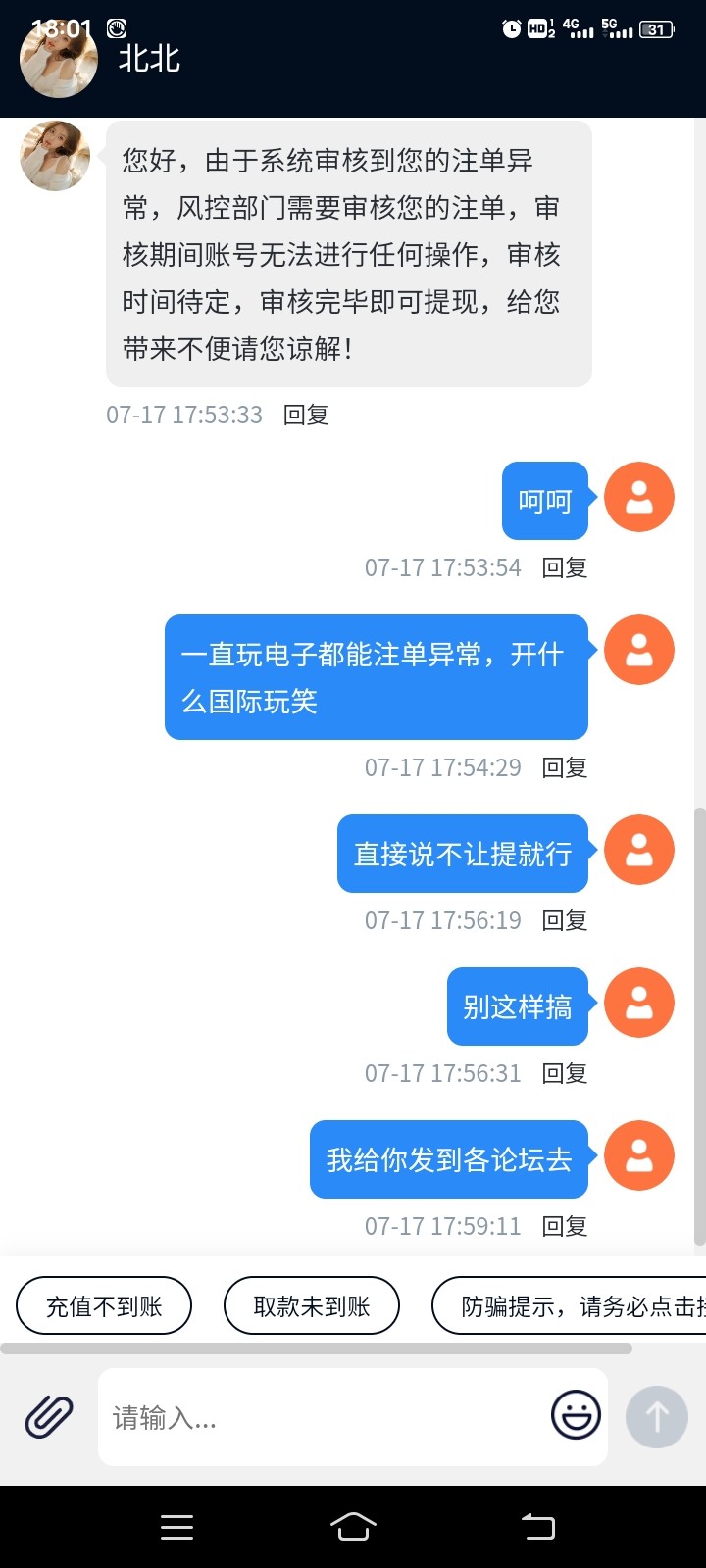The image size is (706, 1568).
Task: Select the 充值不到账 quick reply chip
Action: [104, 1305]
